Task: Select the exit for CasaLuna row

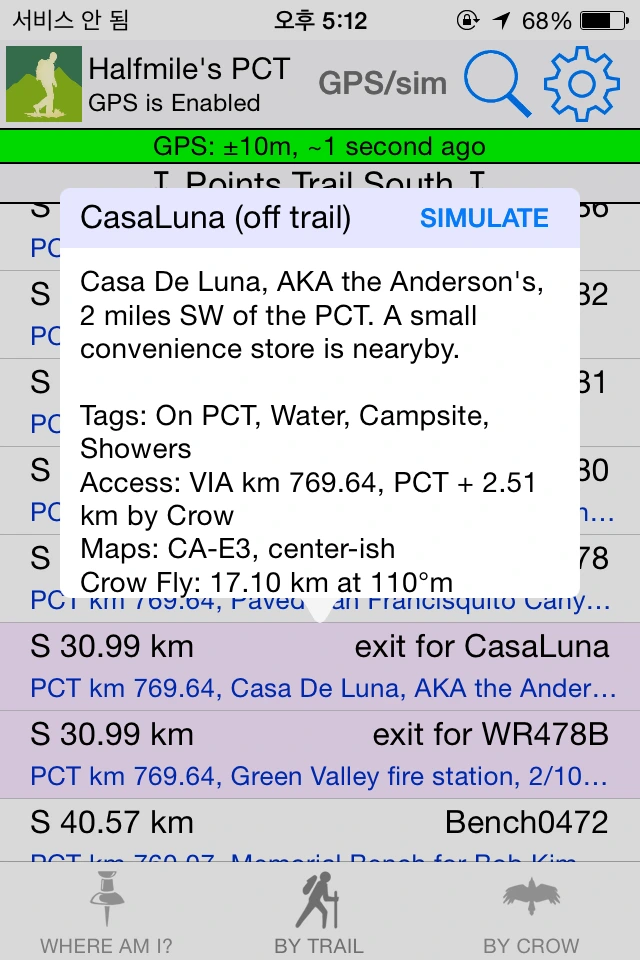Action: coord(320,667)
